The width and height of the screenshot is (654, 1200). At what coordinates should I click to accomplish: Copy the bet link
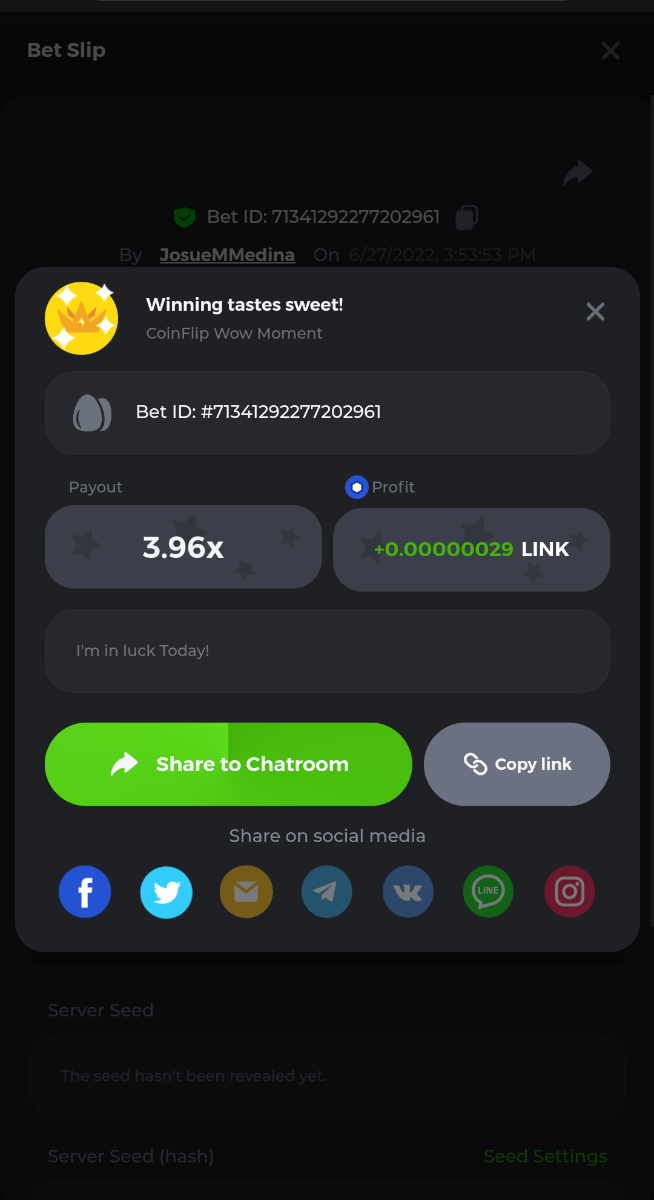(517, 764)
